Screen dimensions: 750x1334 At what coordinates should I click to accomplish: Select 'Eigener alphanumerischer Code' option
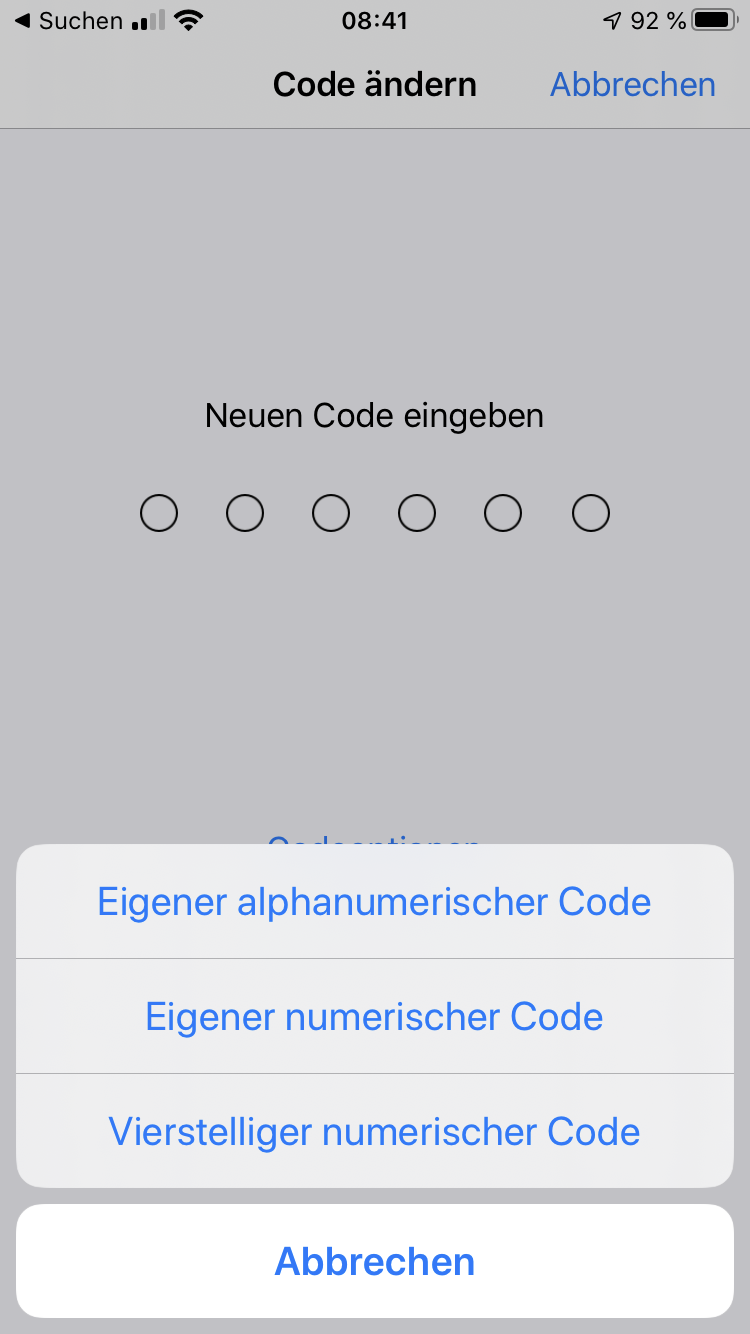click(x=374, y=901)
